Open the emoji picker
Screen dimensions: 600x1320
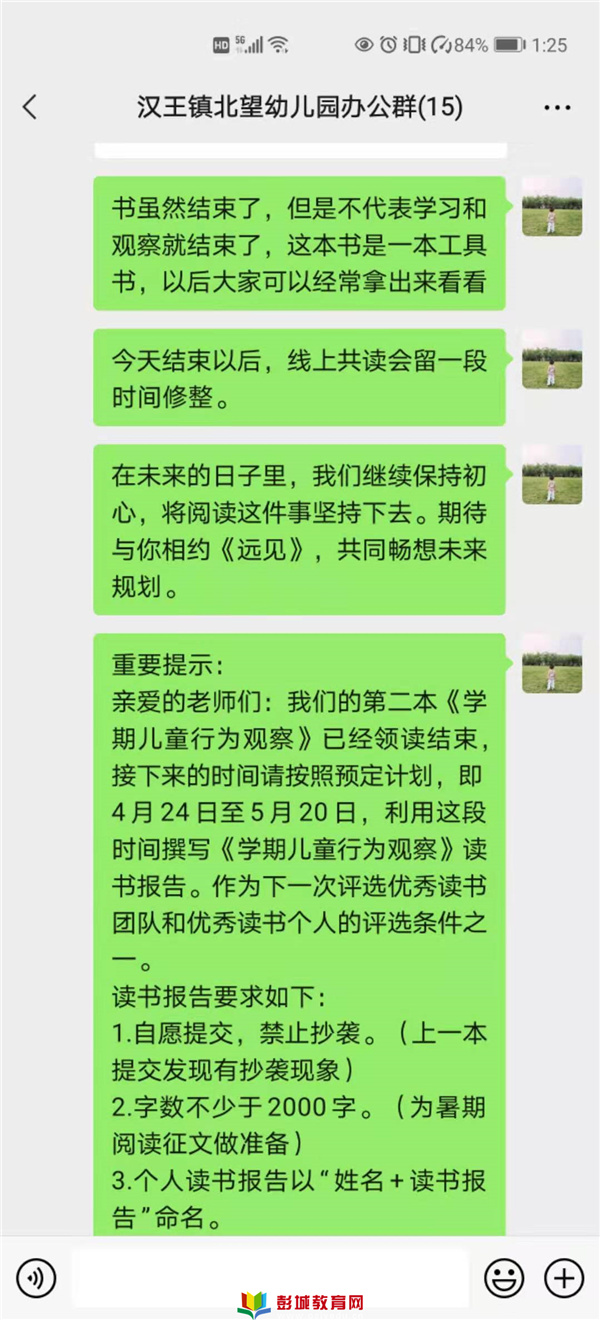tap(504, 1277)
